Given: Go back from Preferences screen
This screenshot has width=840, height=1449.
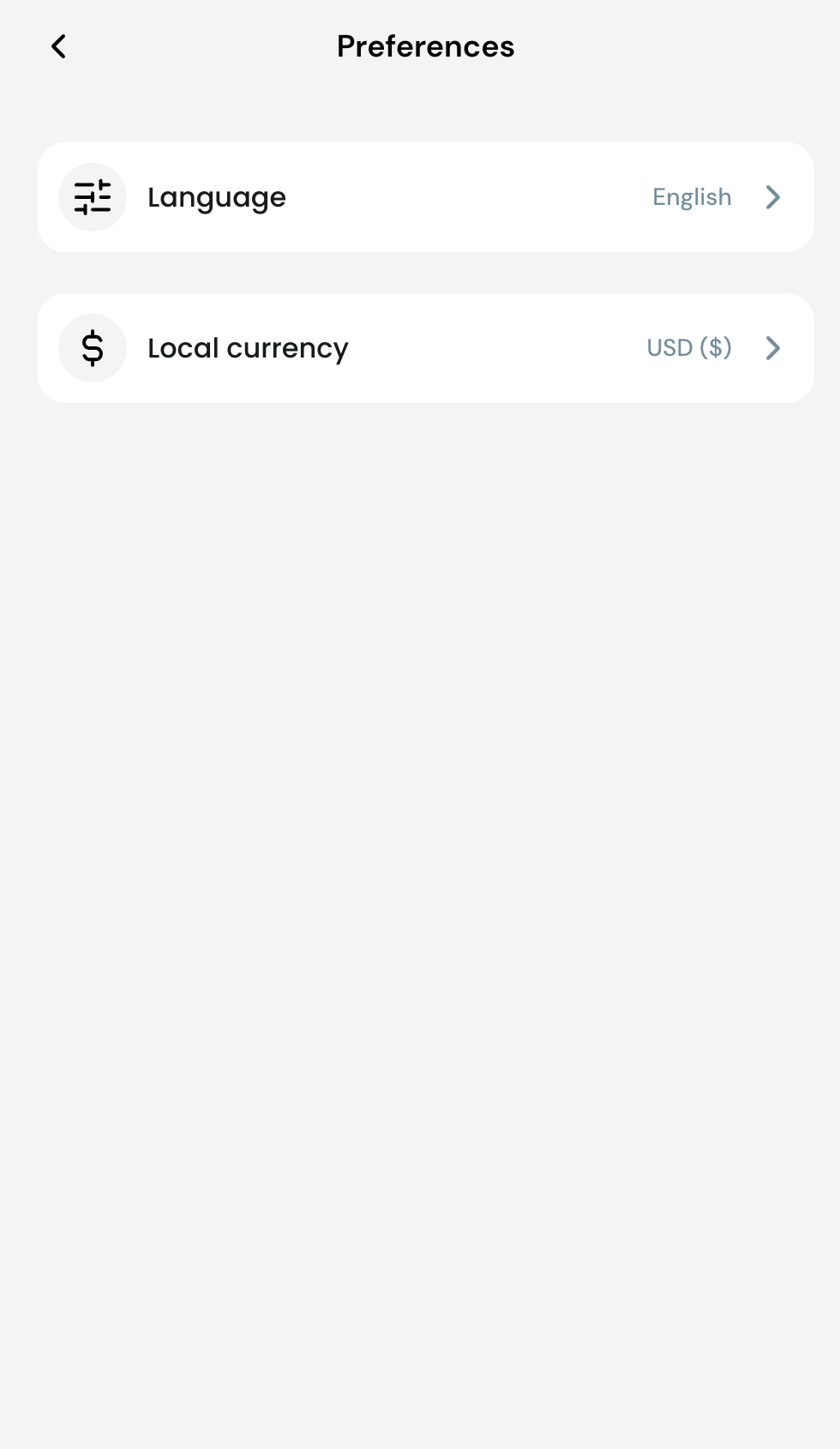Looking at the screenshot, I should (x=58, y=46).
